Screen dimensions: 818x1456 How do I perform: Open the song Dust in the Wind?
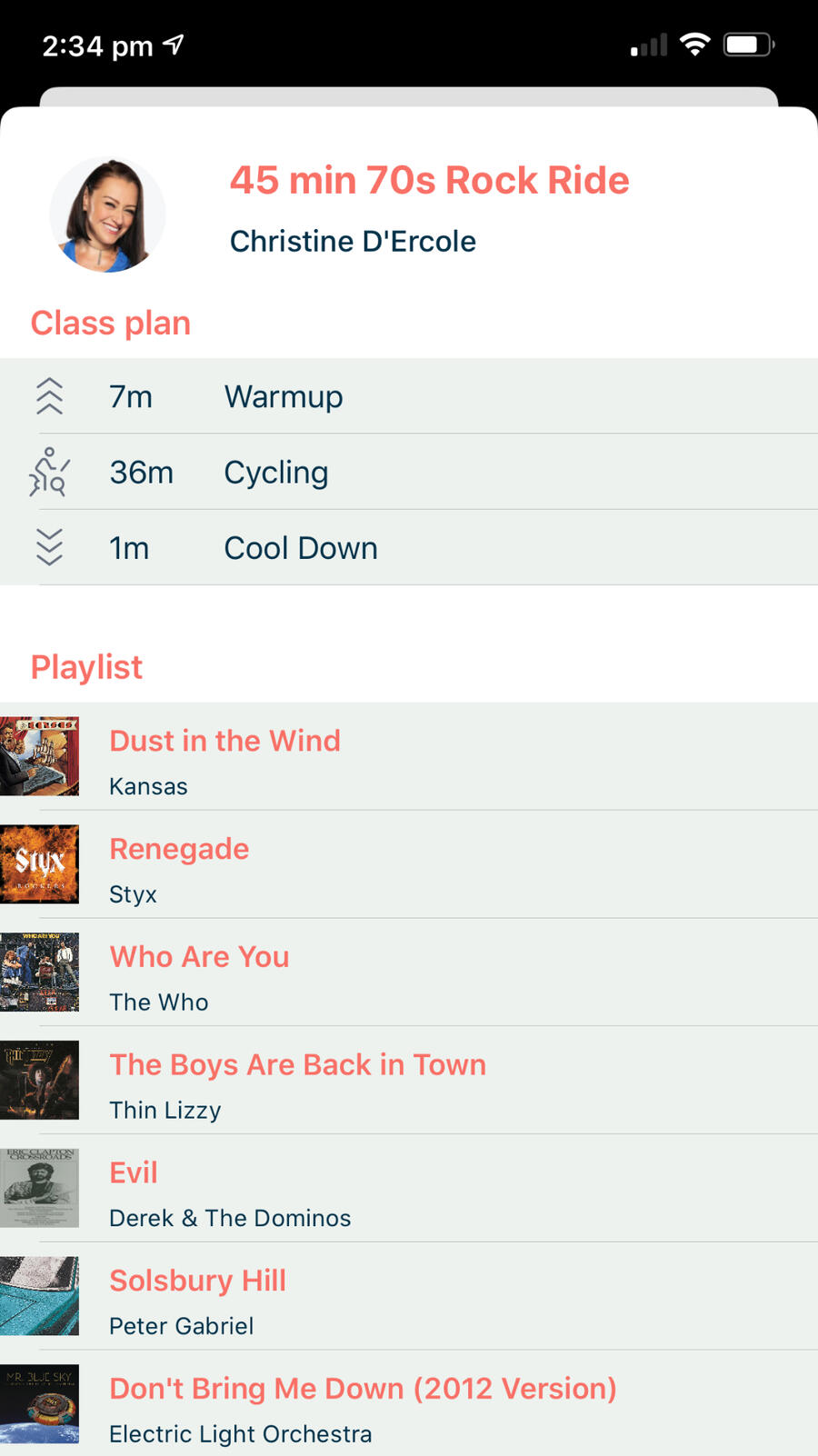point(409,756)
